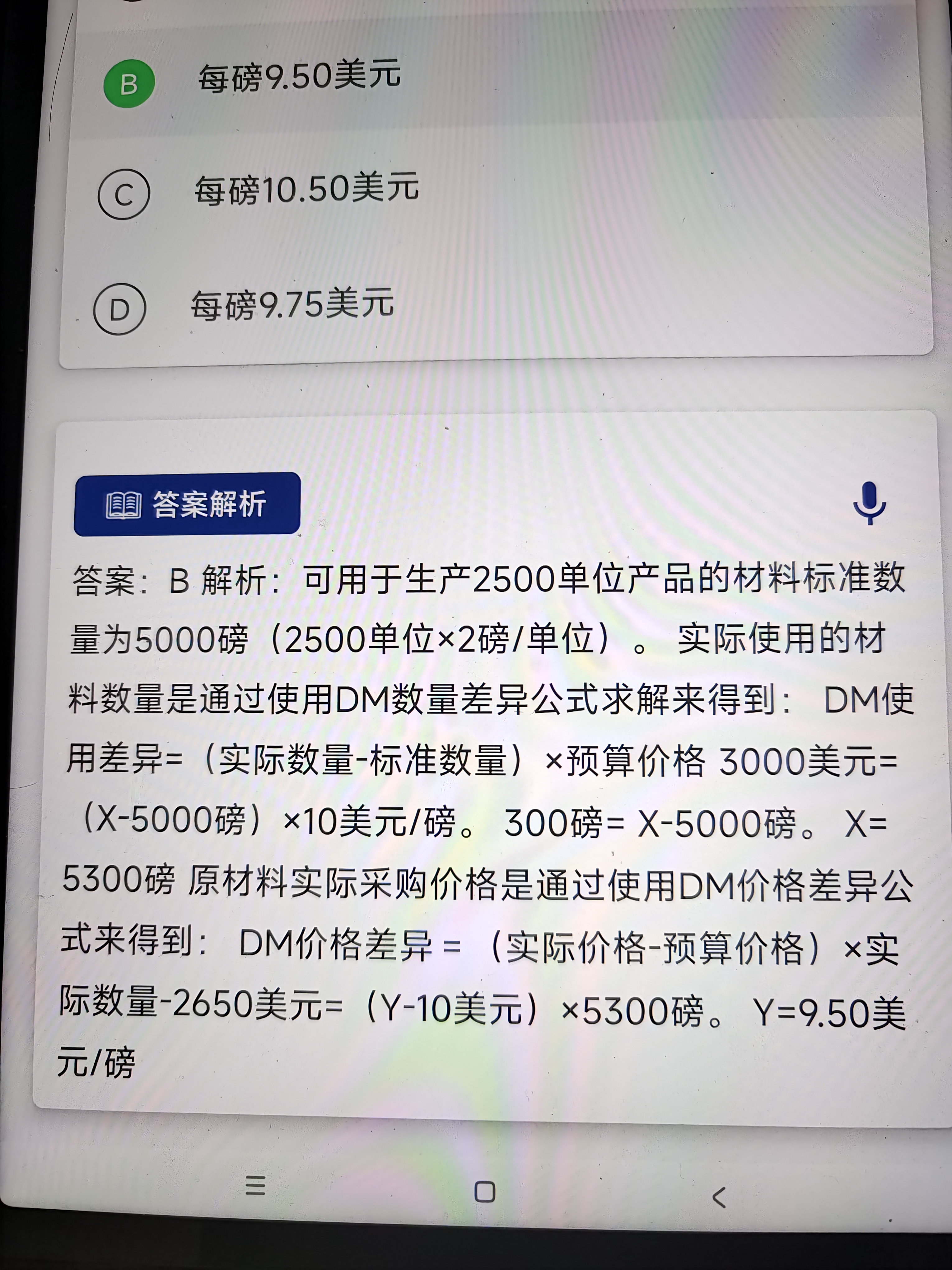Open recent apps from navigation bar

[x=255, y=1185]
